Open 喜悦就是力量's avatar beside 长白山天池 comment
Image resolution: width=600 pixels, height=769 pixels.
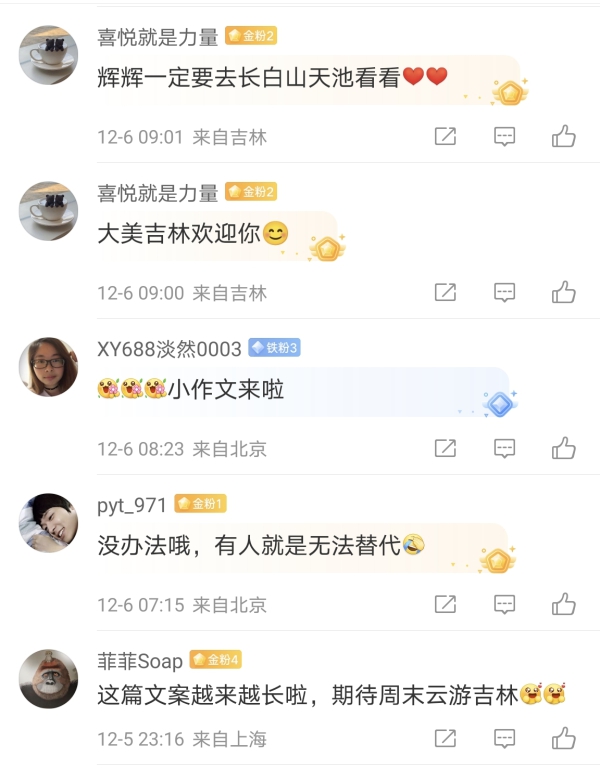(48, 54)
